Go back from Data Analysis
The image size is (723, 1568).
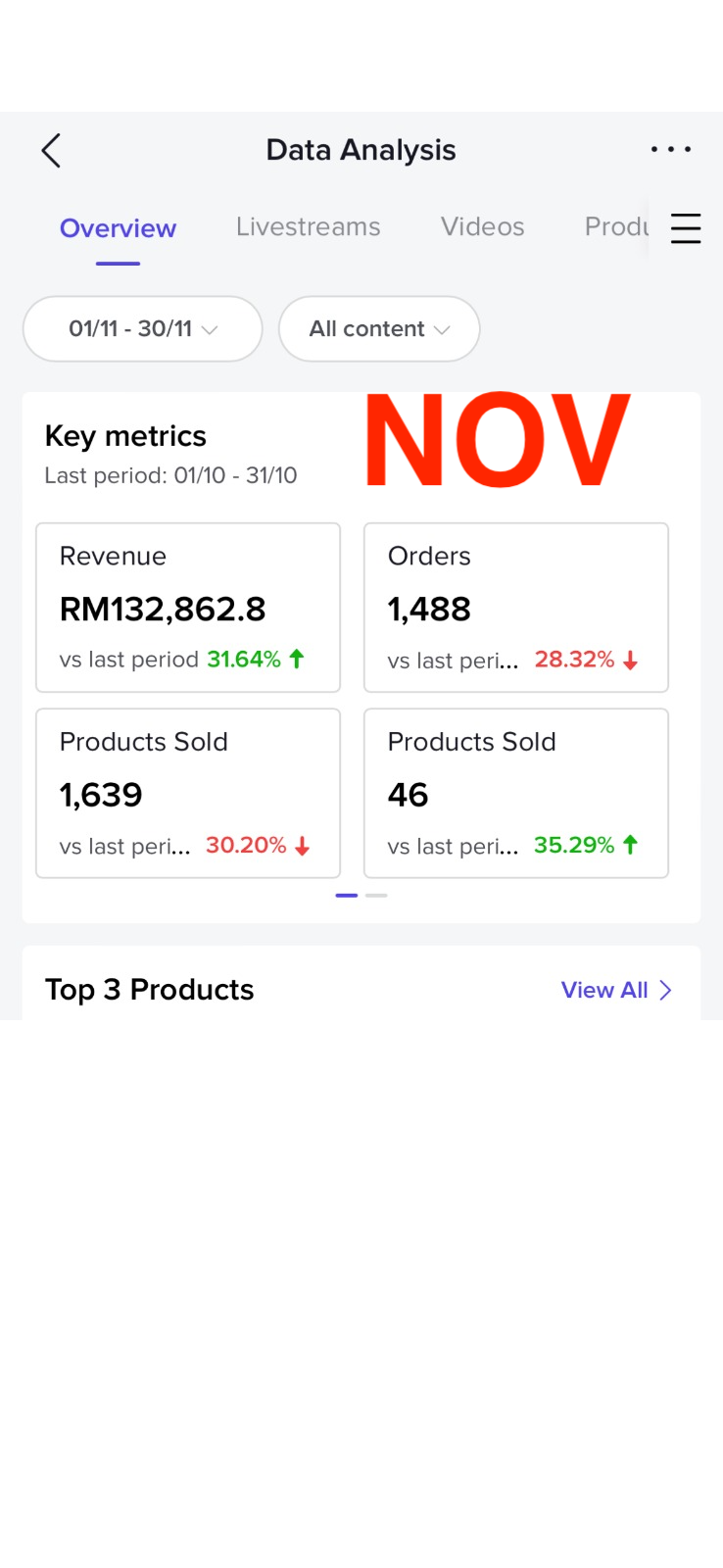(x=52, y=151)
